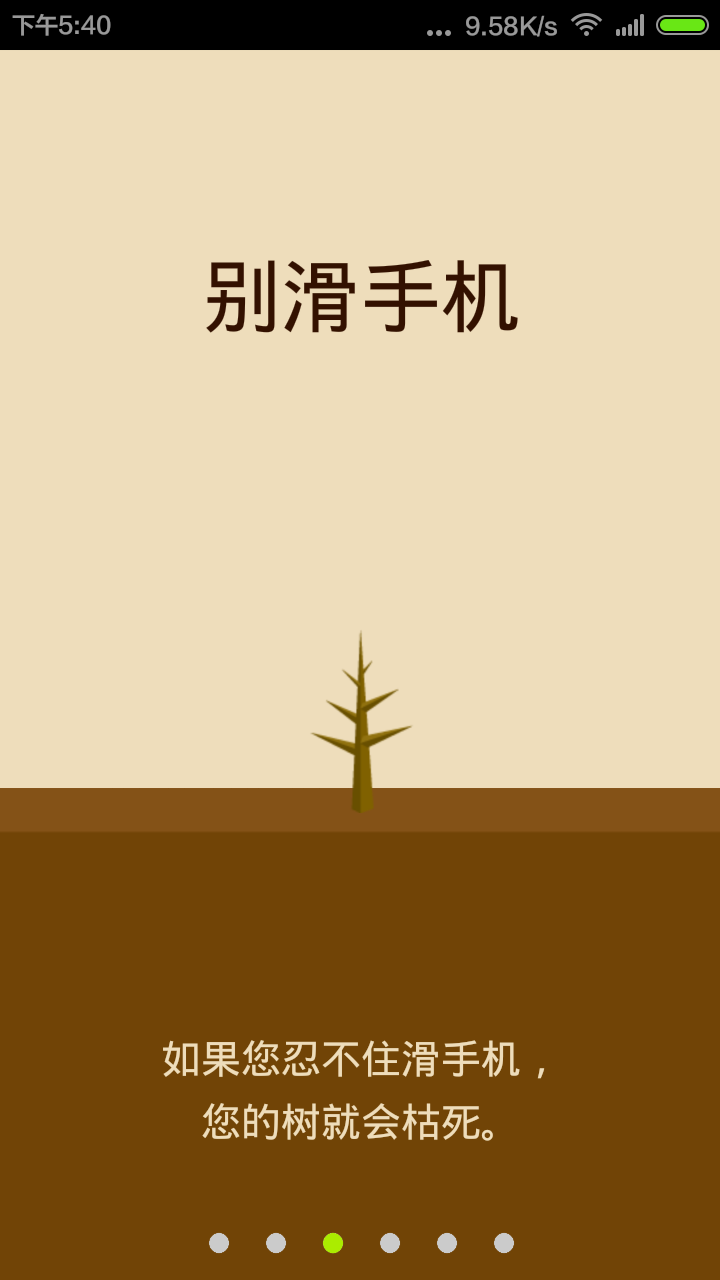Tap the 别滑手机 headline text
Viewport: 720px width, 1280px height.
pos(360,295)
